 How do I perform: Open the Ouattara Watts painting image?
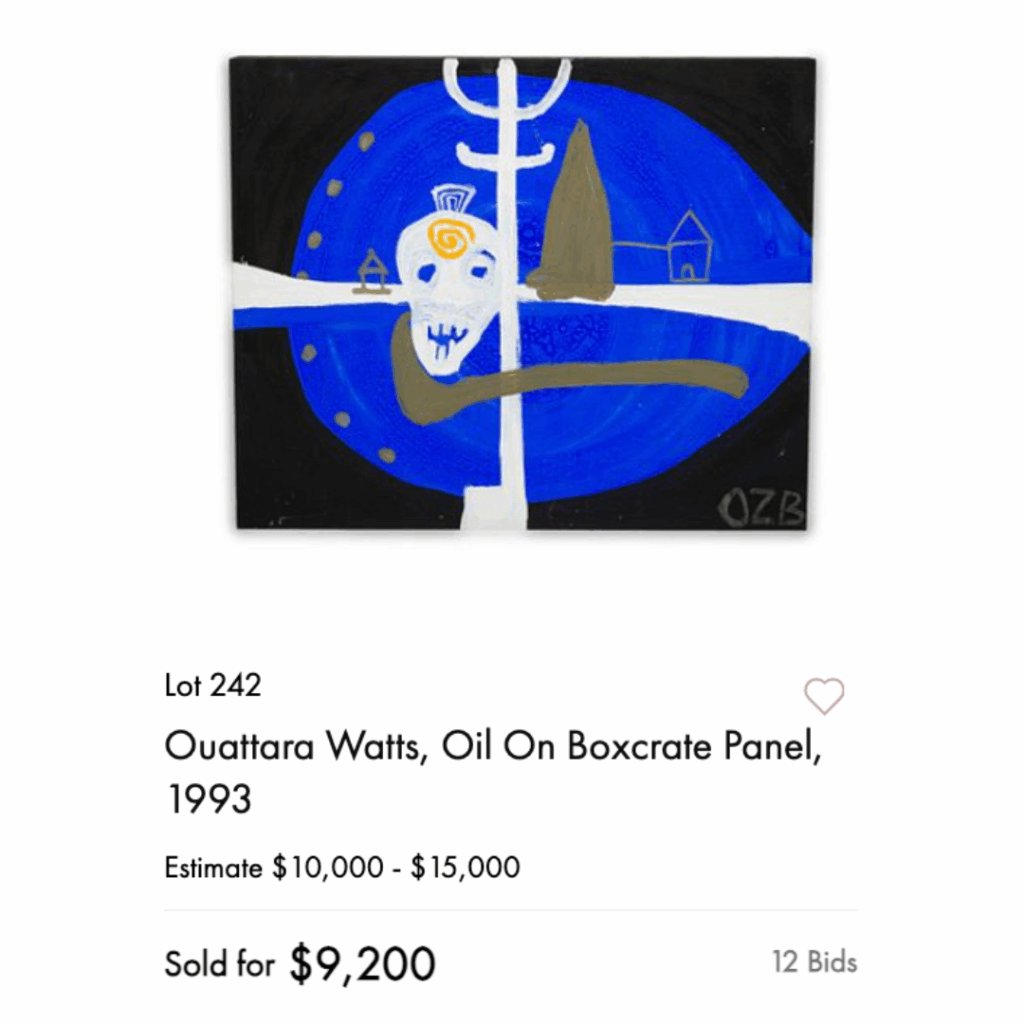pyautogui.click(x=521, y=293)
